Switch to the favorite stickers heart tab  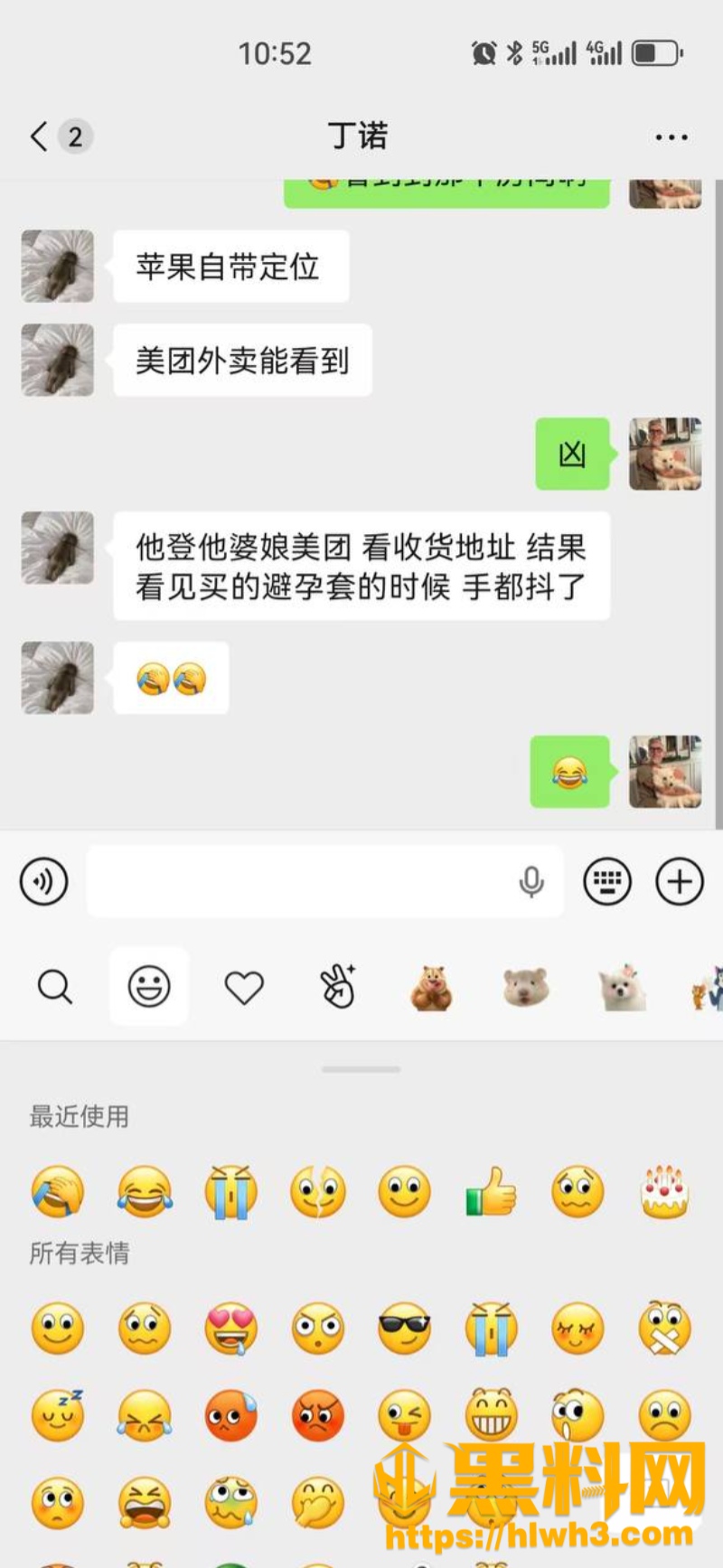tap(244, 987)
